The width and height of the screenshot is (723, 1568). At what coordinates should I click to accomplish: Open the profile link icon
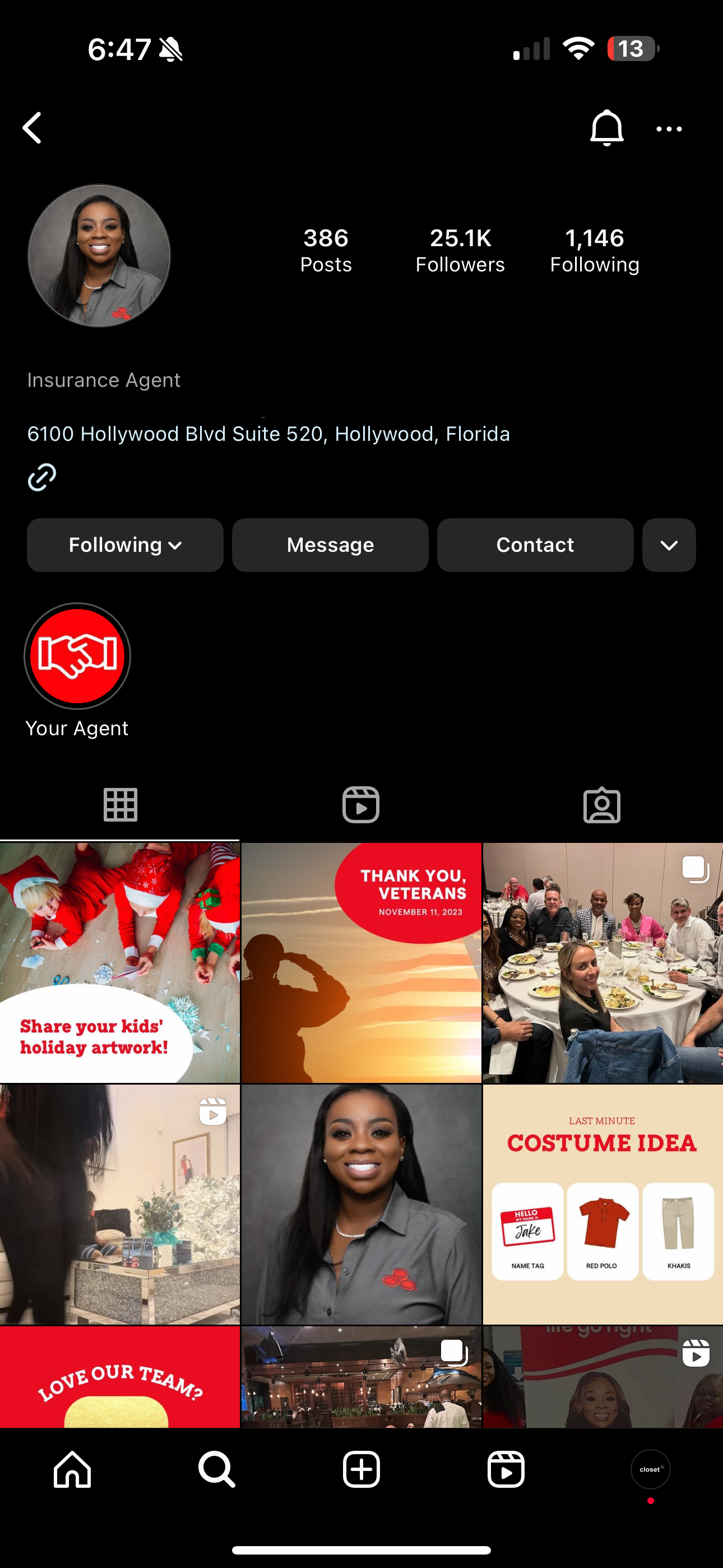click(42, 477)
